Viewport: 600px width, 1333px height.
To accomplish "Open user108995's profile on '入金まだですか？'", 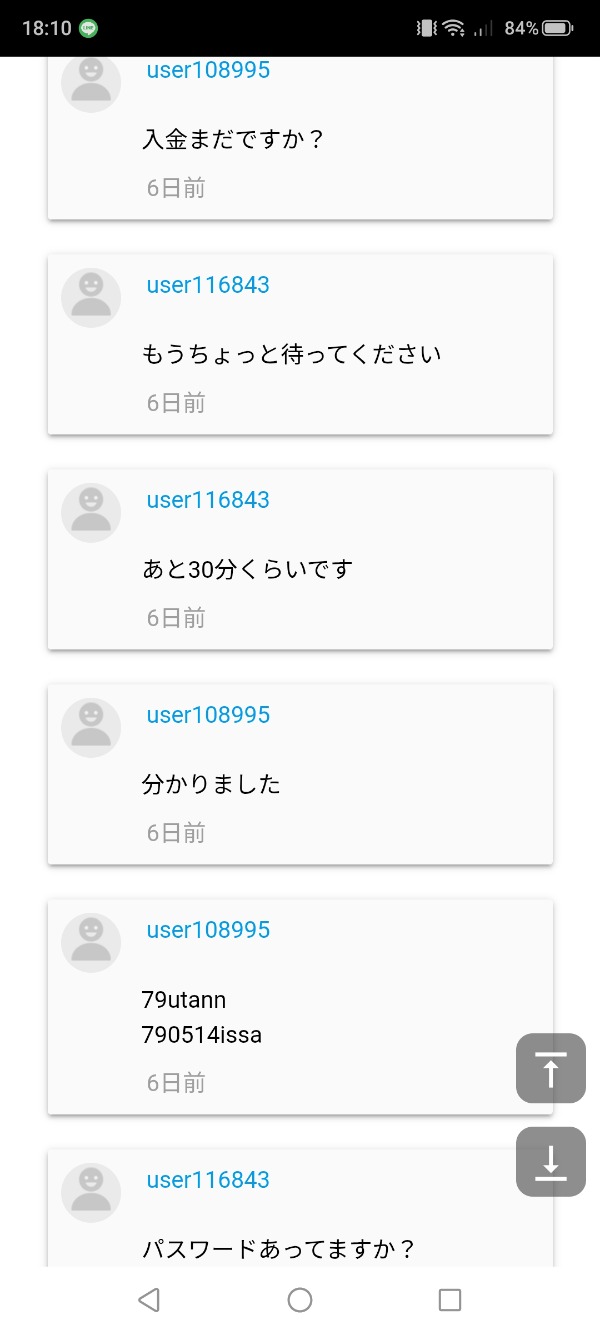I will click(x=208, y=70).
